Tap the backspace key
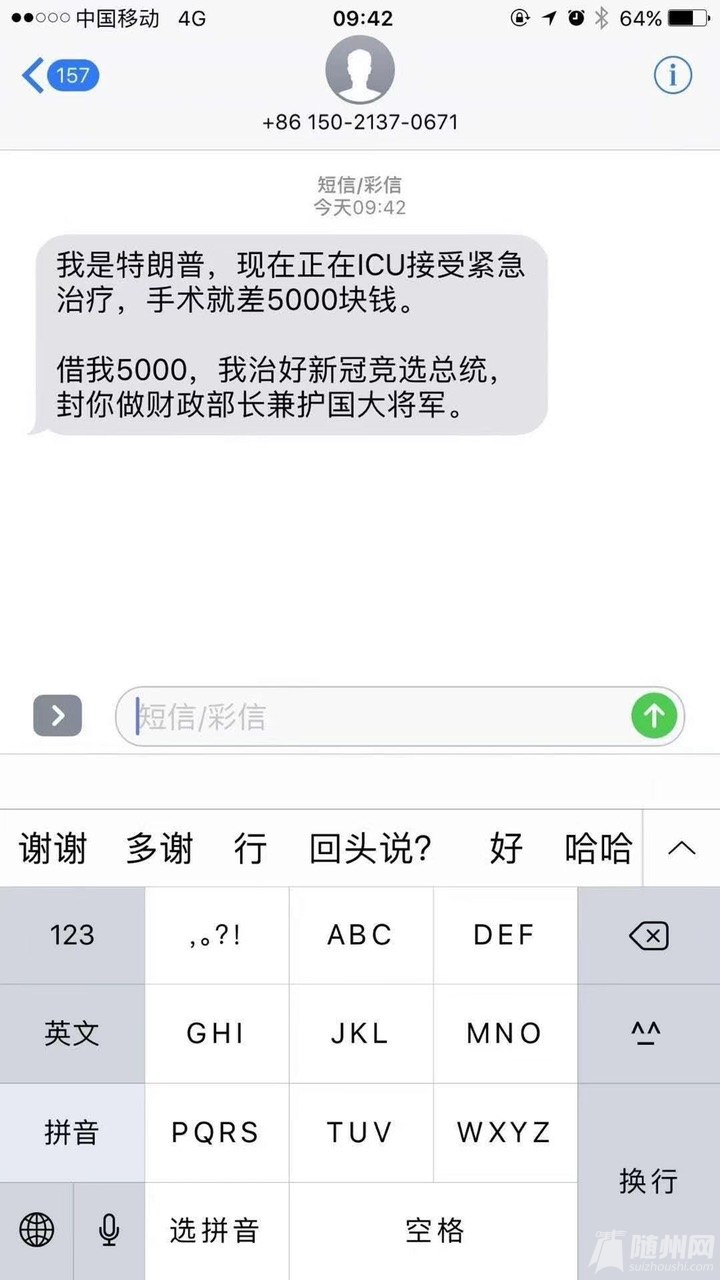Image resolution: width=720 pixels, height=1280 pixels. (648, 935)
